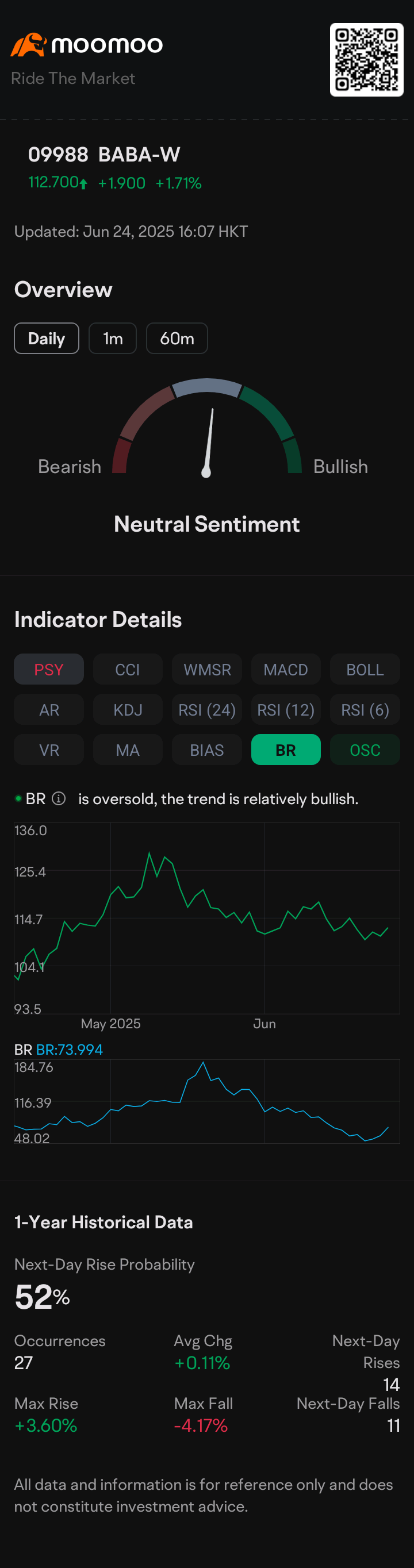Viewport: 414px width, 1568px height.
Task: Select the RSI (12) indicator chip
Action: 286,710
